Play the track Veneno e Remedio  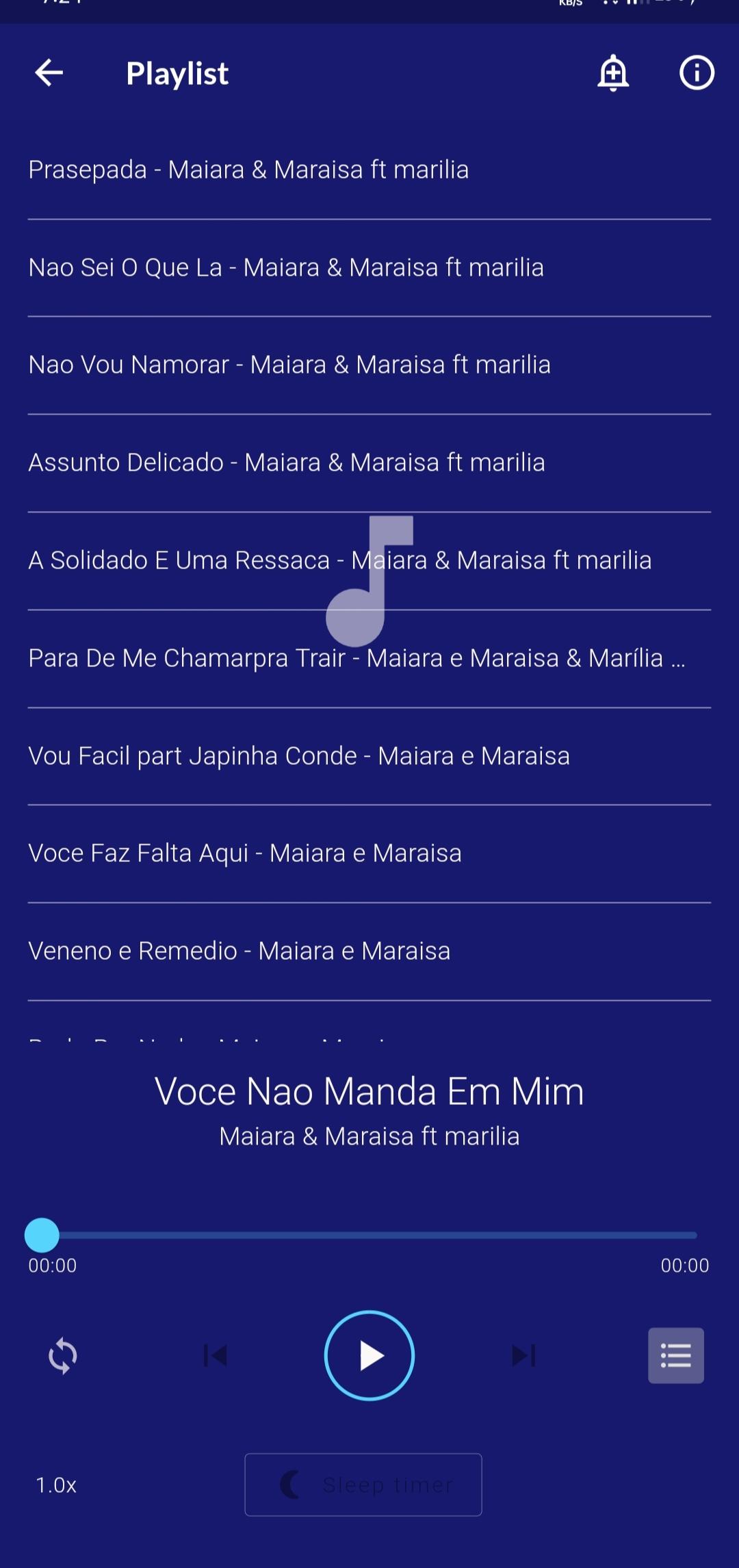[239, 952]
